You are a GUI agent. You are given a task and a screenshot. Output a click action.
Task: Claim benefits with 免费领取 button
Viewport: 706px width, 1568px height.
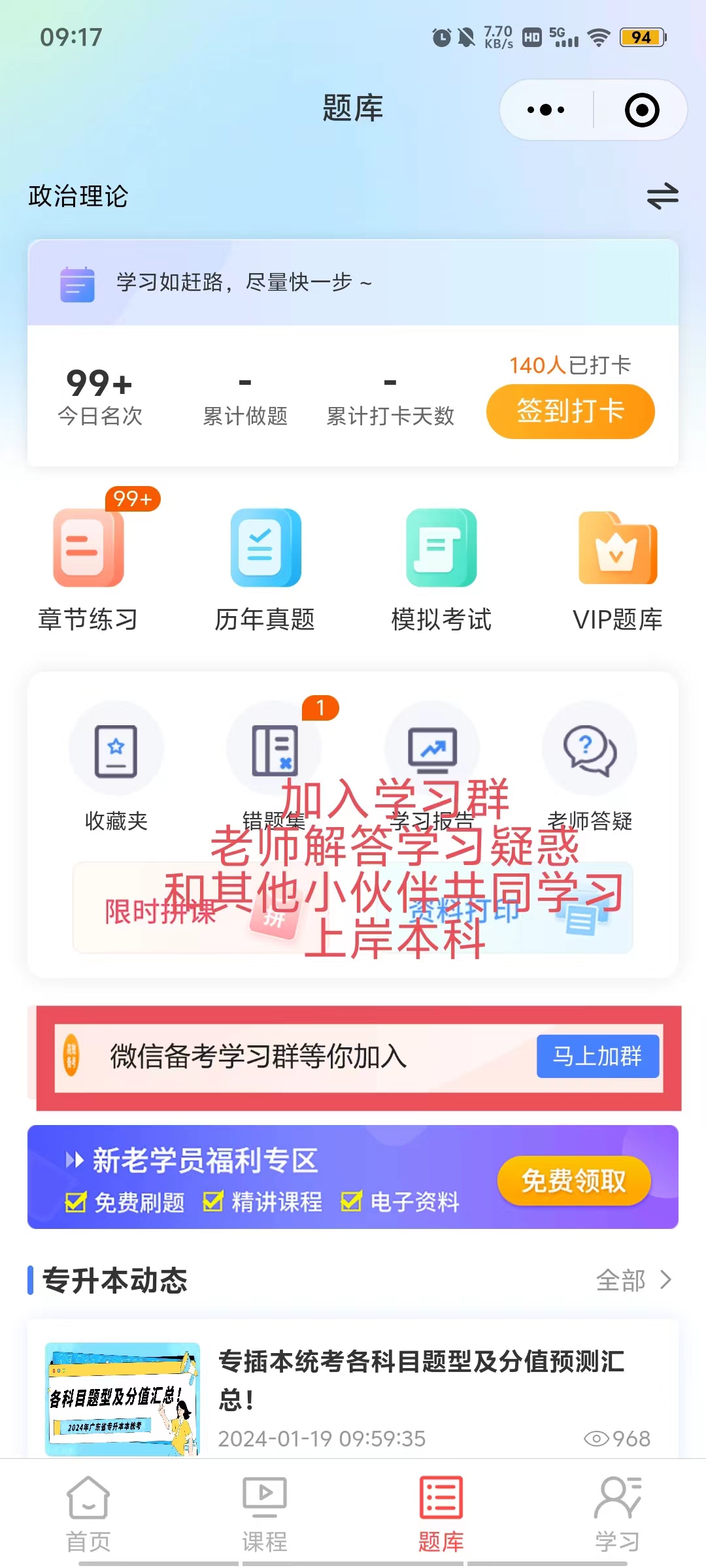tap(573, 1180)
